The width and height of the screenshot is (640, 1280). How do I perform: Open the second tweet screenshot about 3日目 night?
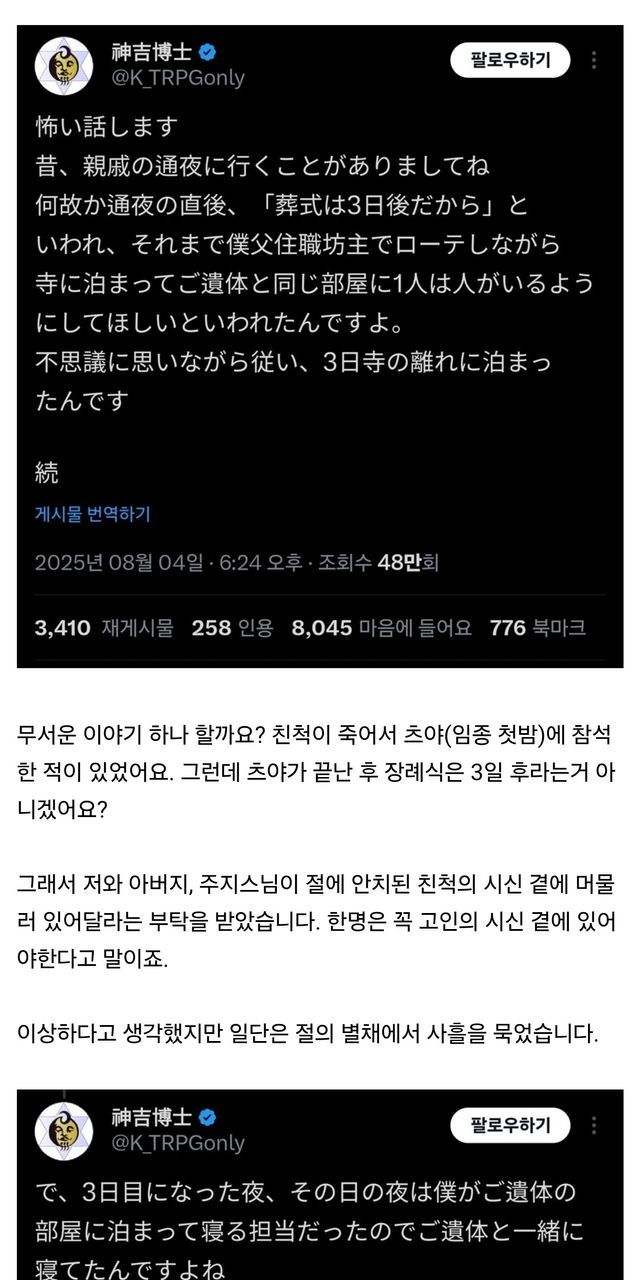tap(320, 1184)
